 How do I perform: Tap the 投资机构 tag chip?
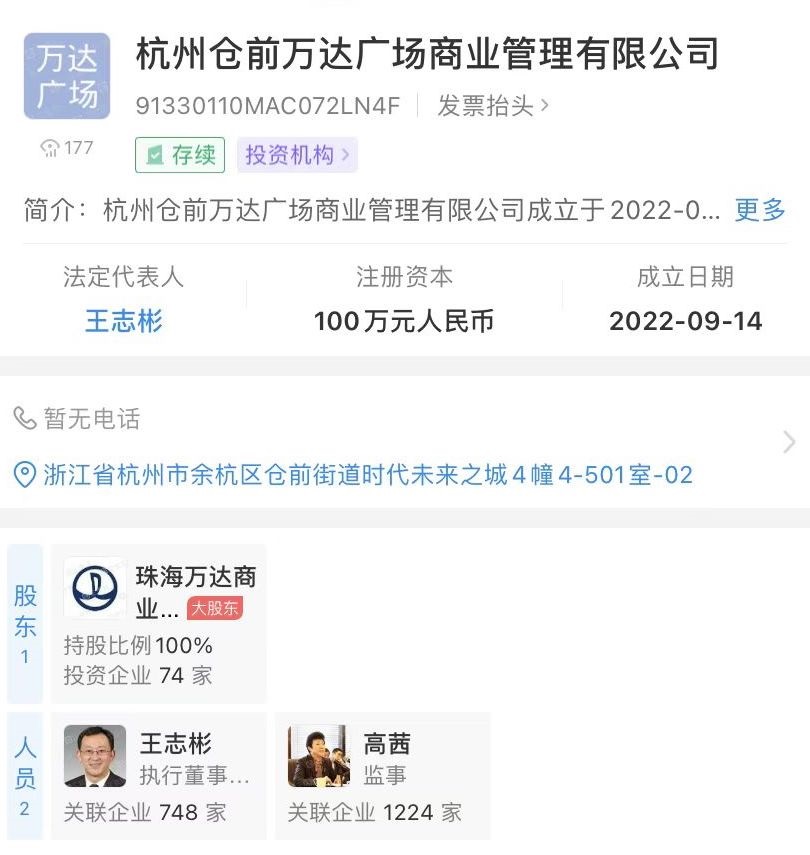click(297, 155)
